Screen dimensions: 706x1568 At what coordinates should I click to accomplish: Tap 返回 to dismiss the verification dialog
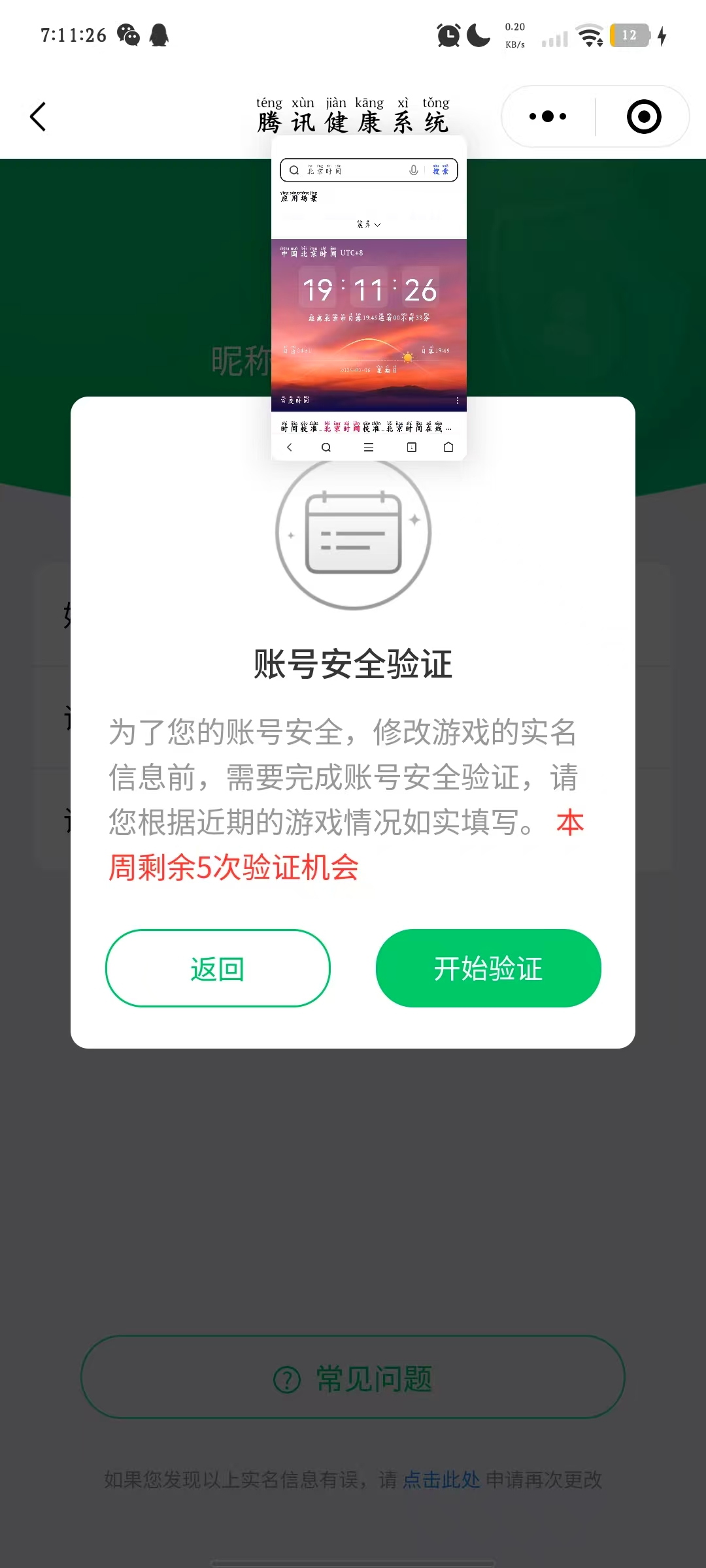click(x=218, y=968)
